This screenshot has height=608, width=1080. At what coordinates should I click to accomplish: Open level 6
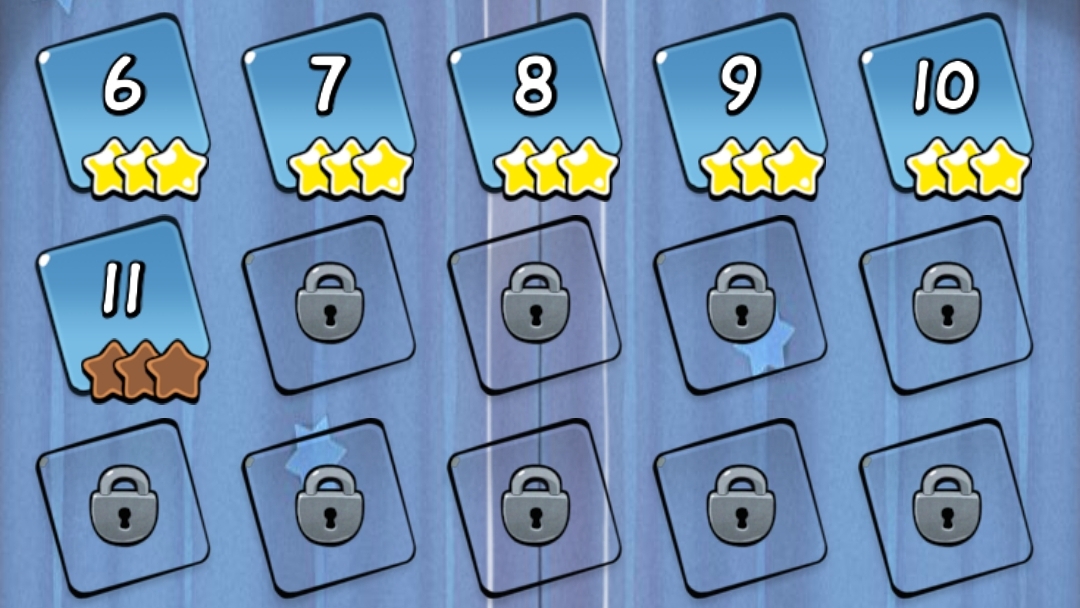[123, 105]
